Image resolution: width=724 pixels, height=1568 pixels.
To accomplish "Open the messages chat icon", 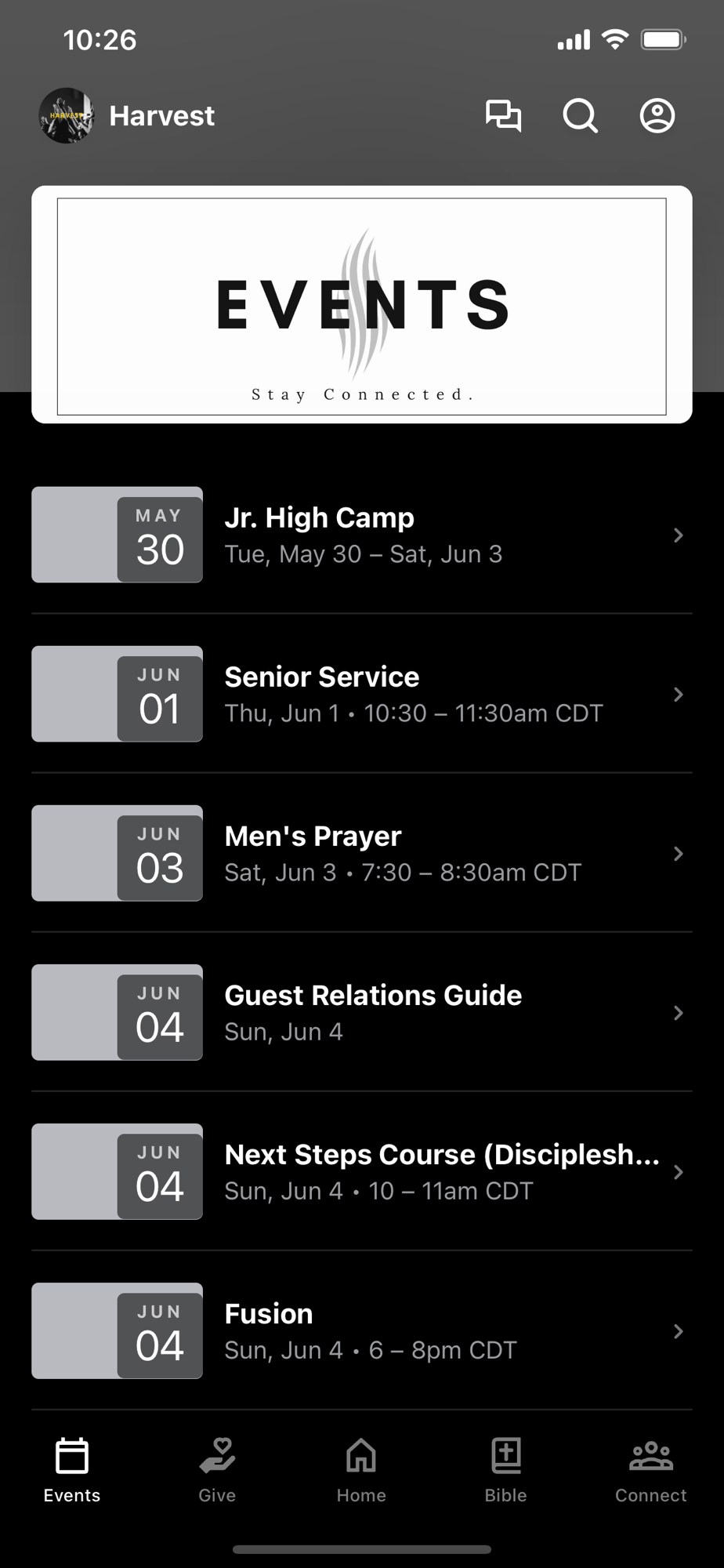I will (503, 116).
